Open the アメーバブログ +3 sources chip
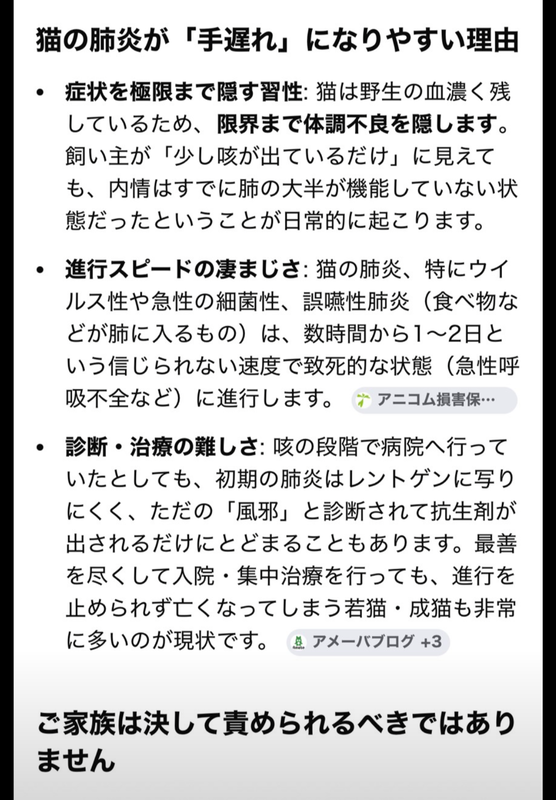556x800 pixels. (x=368, y=642)
